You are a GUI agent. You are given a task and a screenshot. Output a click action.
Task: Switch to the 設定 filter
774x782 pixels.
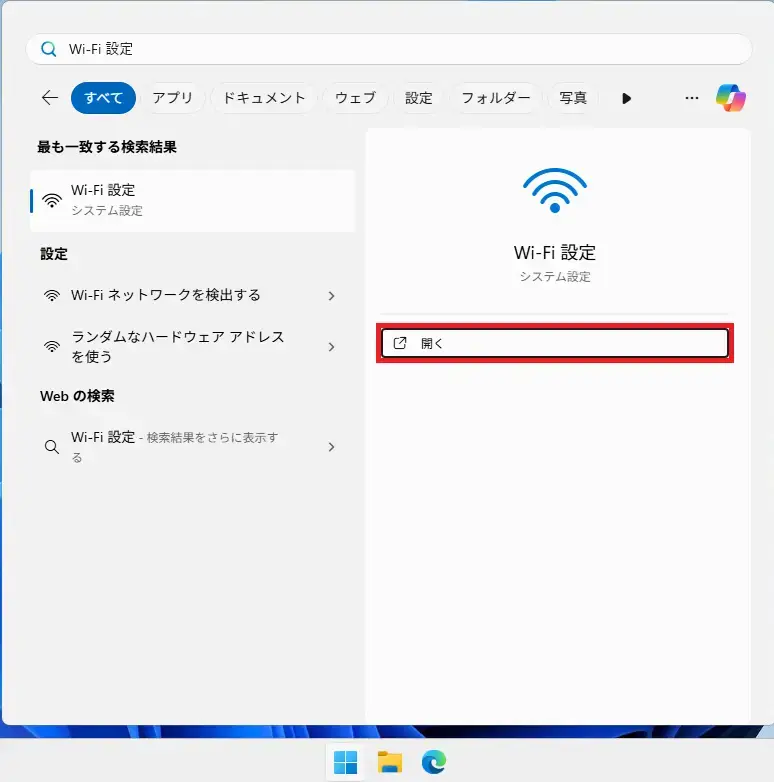coord(419,98)
